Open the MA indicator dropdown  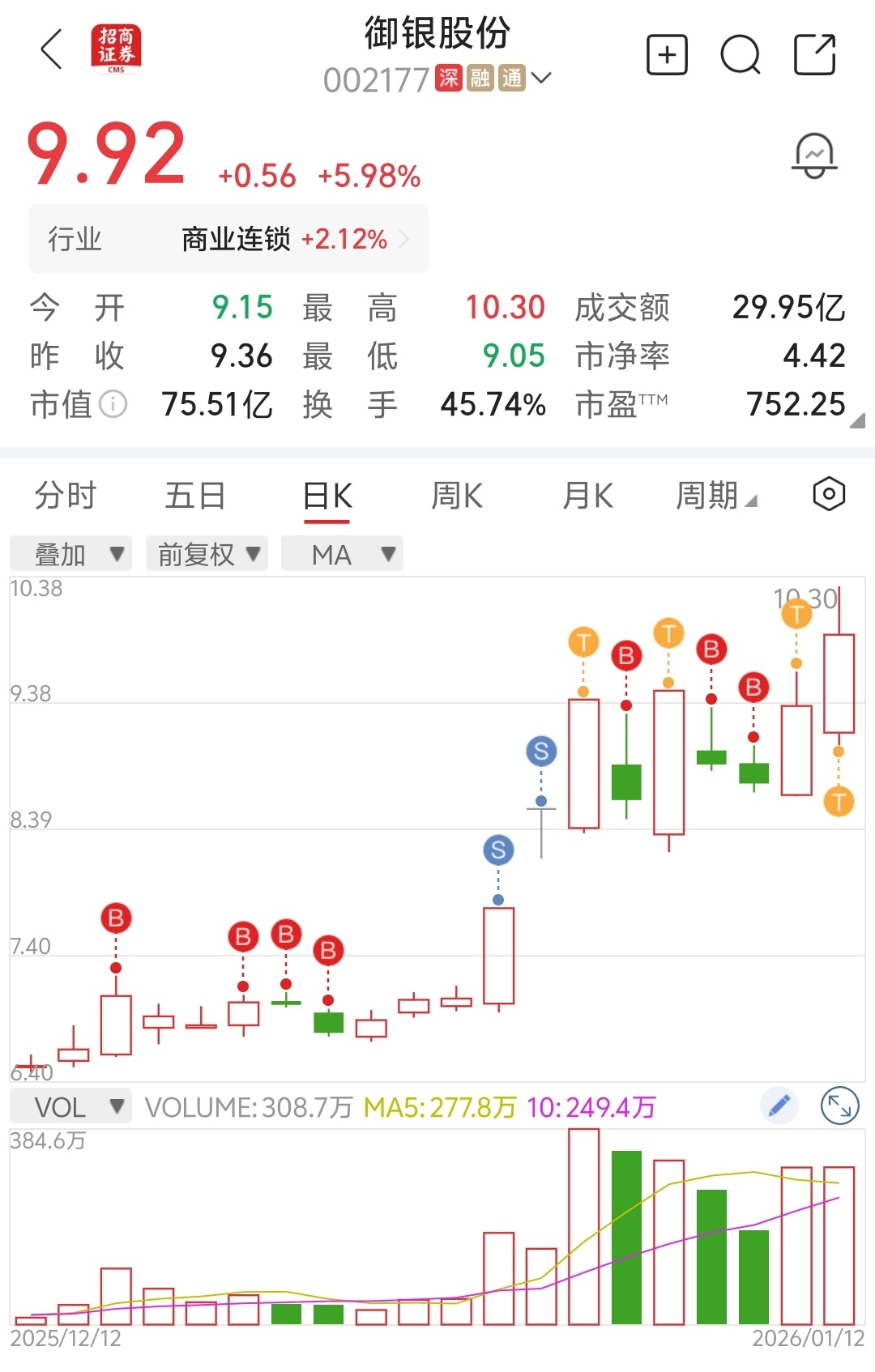point(342,554)
